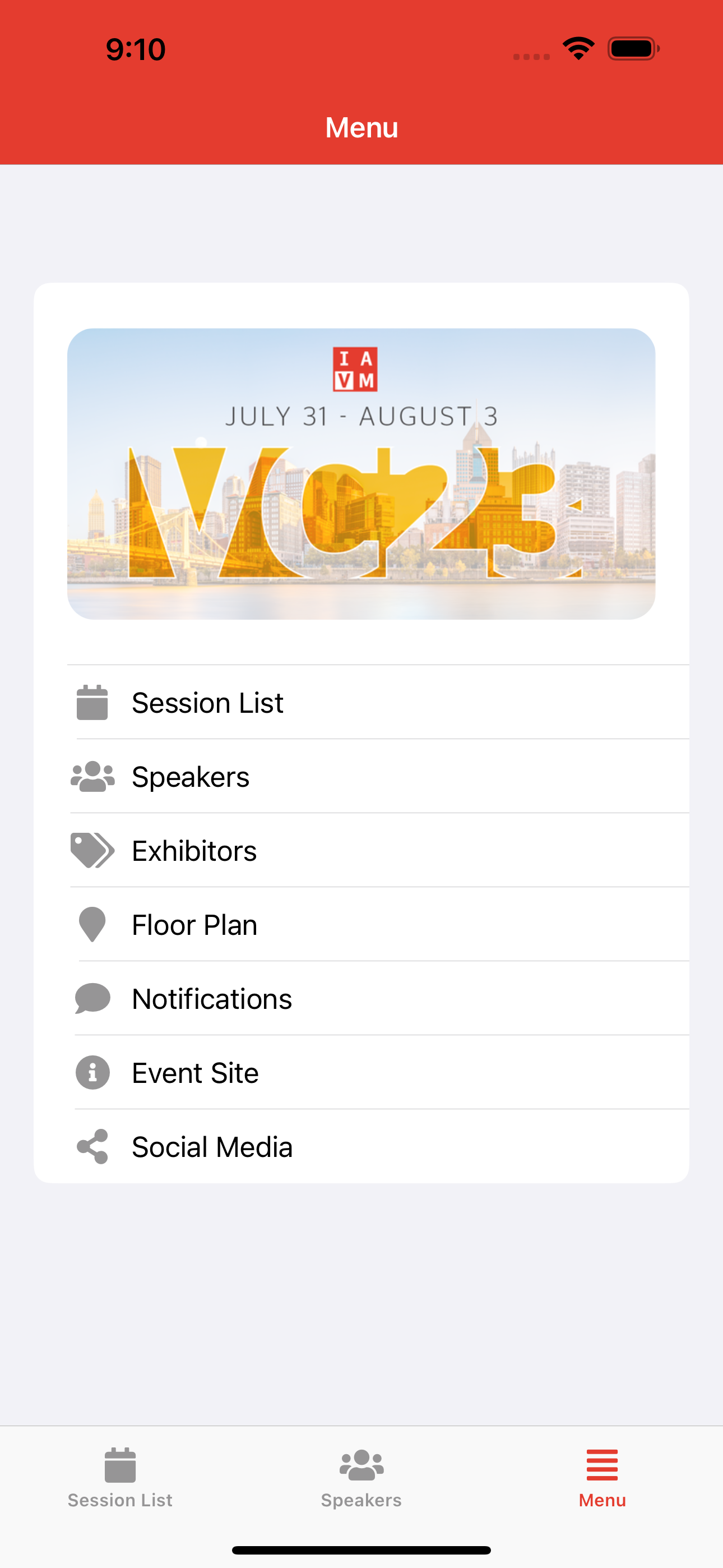The width and height of the screenshot is (723, 1568).
Task: Open Session List from the menu list
Action: [x=361, y=703]
